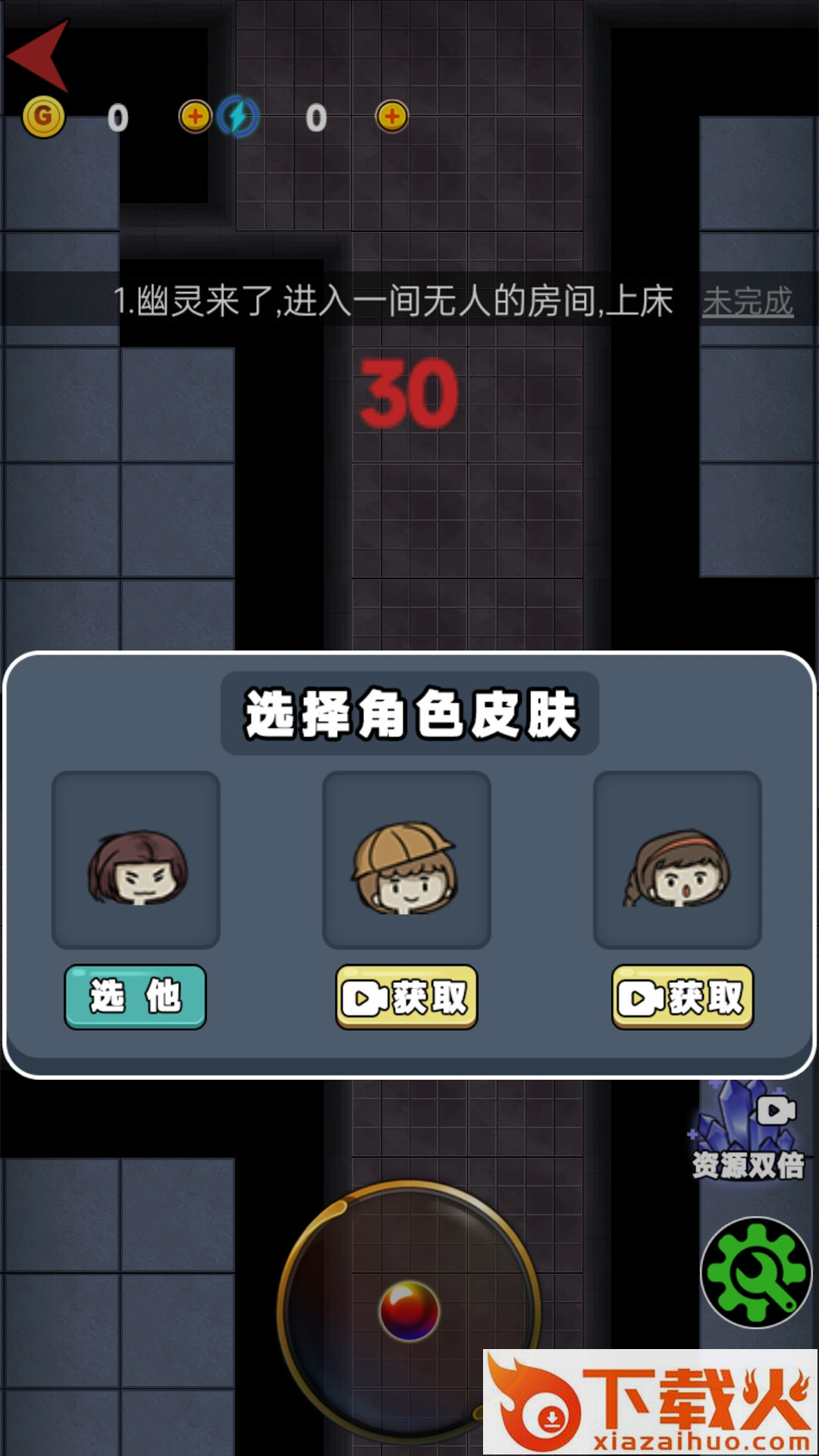
Task: Choose the helmet-wearing character card
Action: click(x=406, y=860)
